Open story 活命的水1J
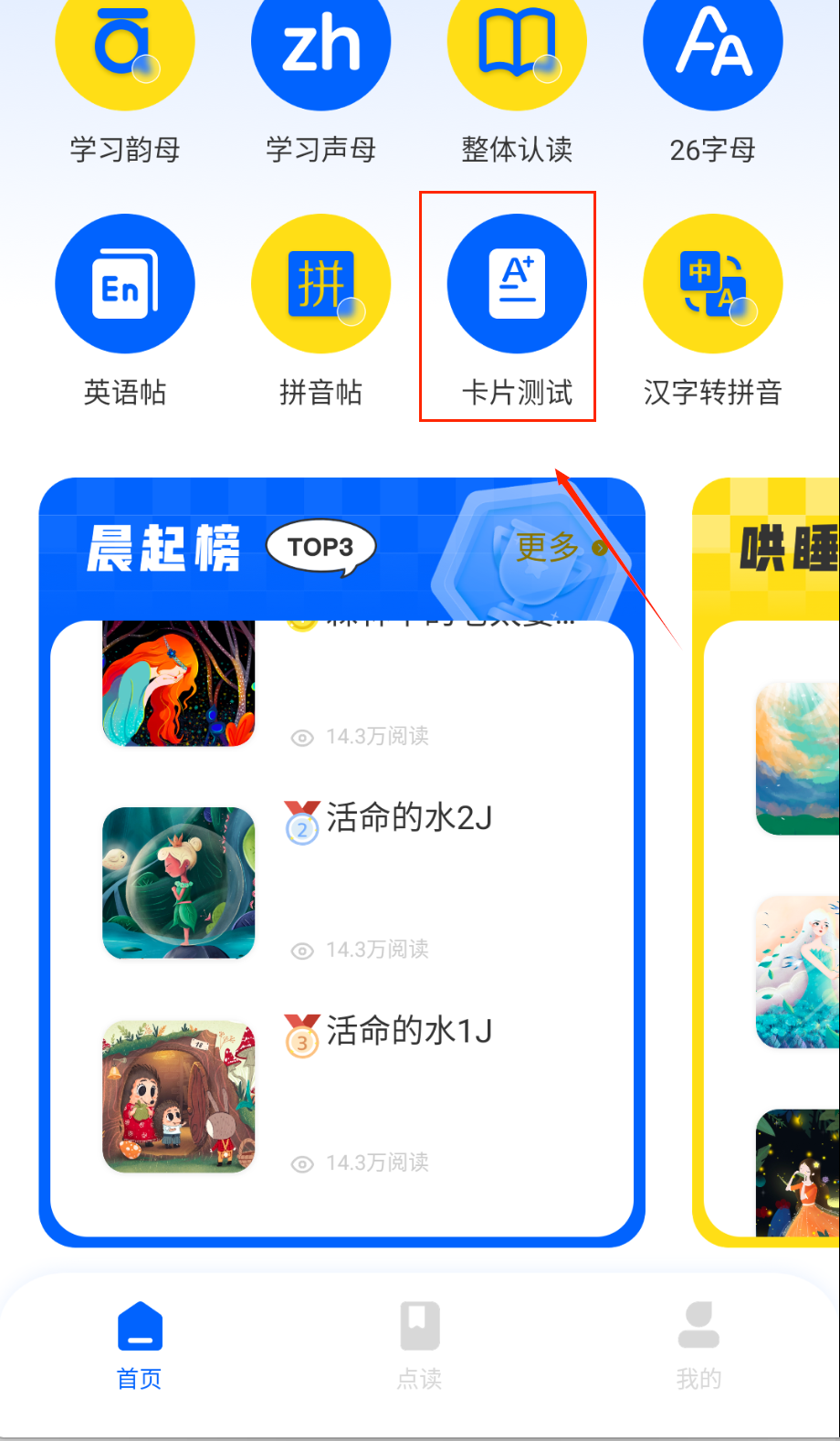This screenshot has height=1441, width=840. 409,1032
